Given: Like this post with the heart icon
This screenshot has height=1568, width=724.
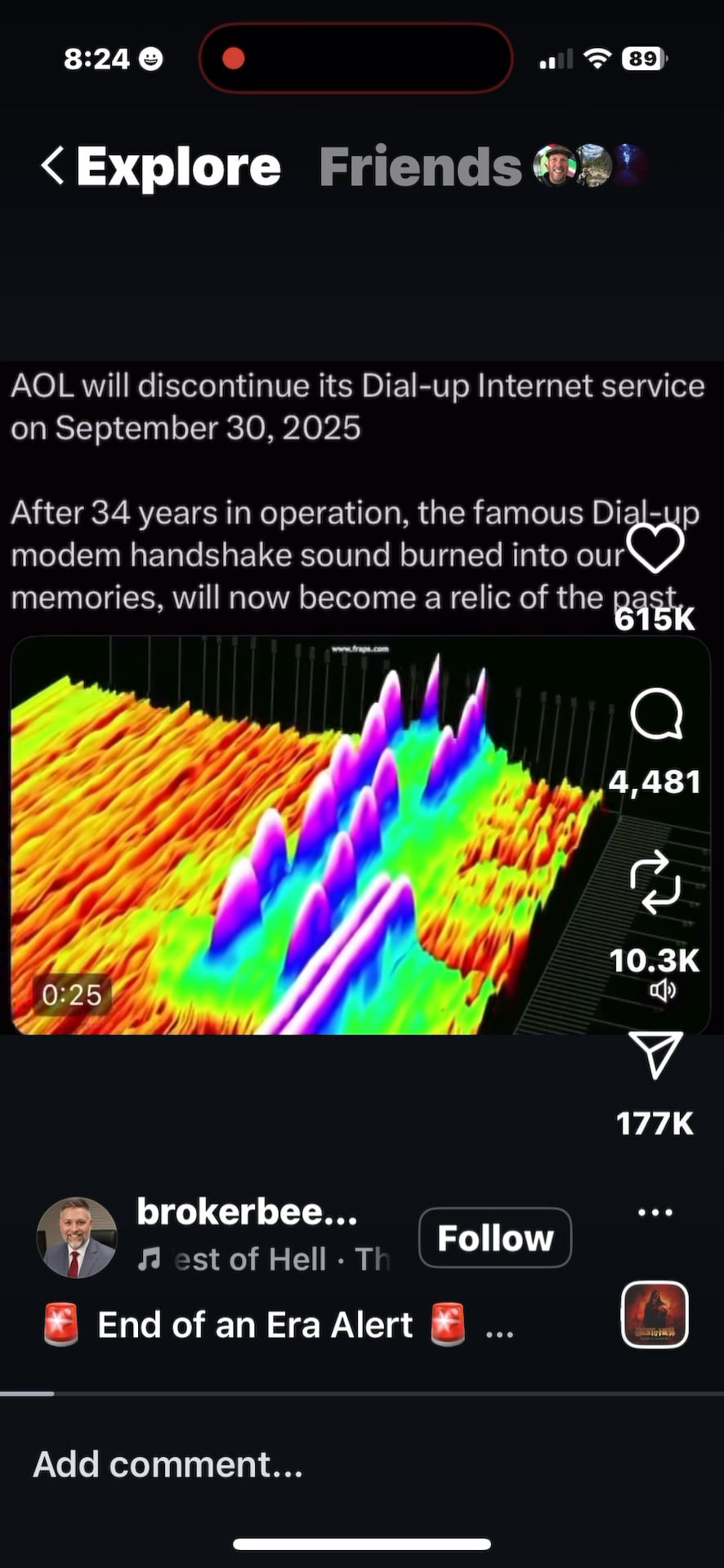Looking at the screenshot, I should [655, 549].
